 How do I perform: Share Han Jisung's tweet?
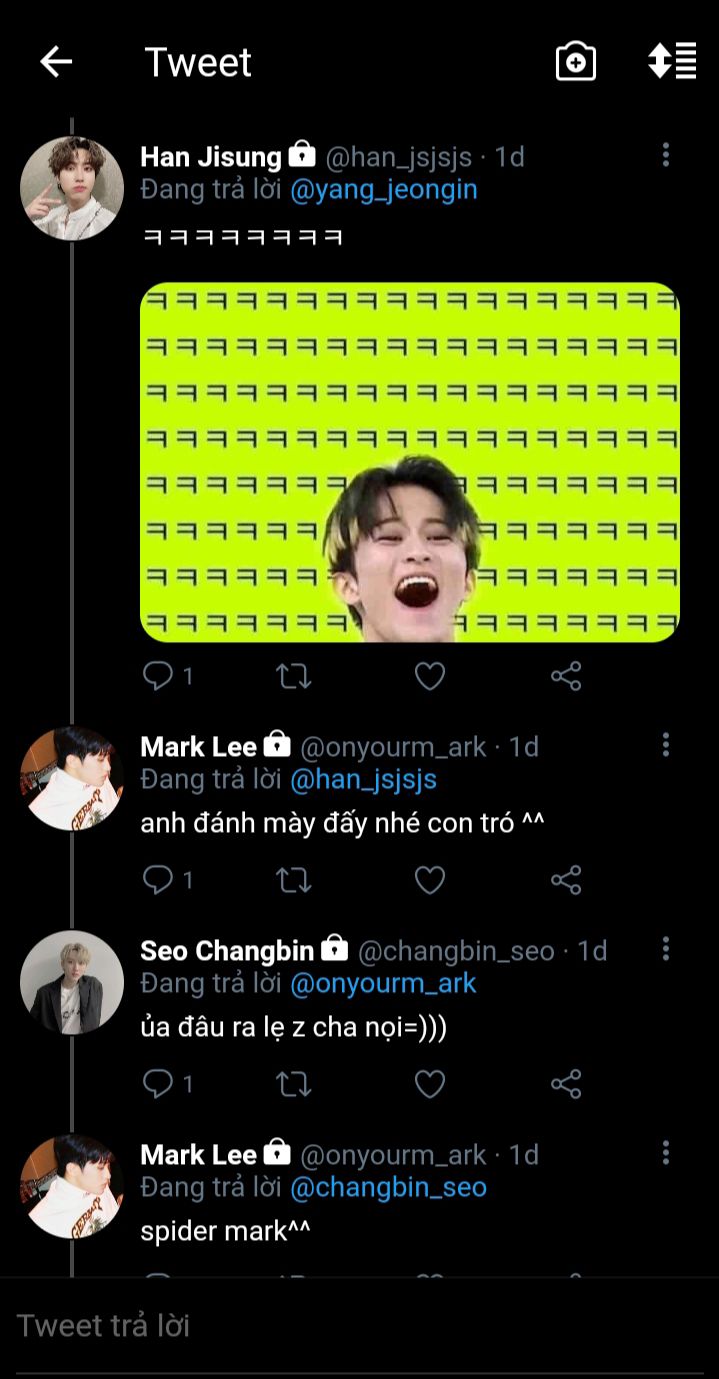click(x=566, y=677)
